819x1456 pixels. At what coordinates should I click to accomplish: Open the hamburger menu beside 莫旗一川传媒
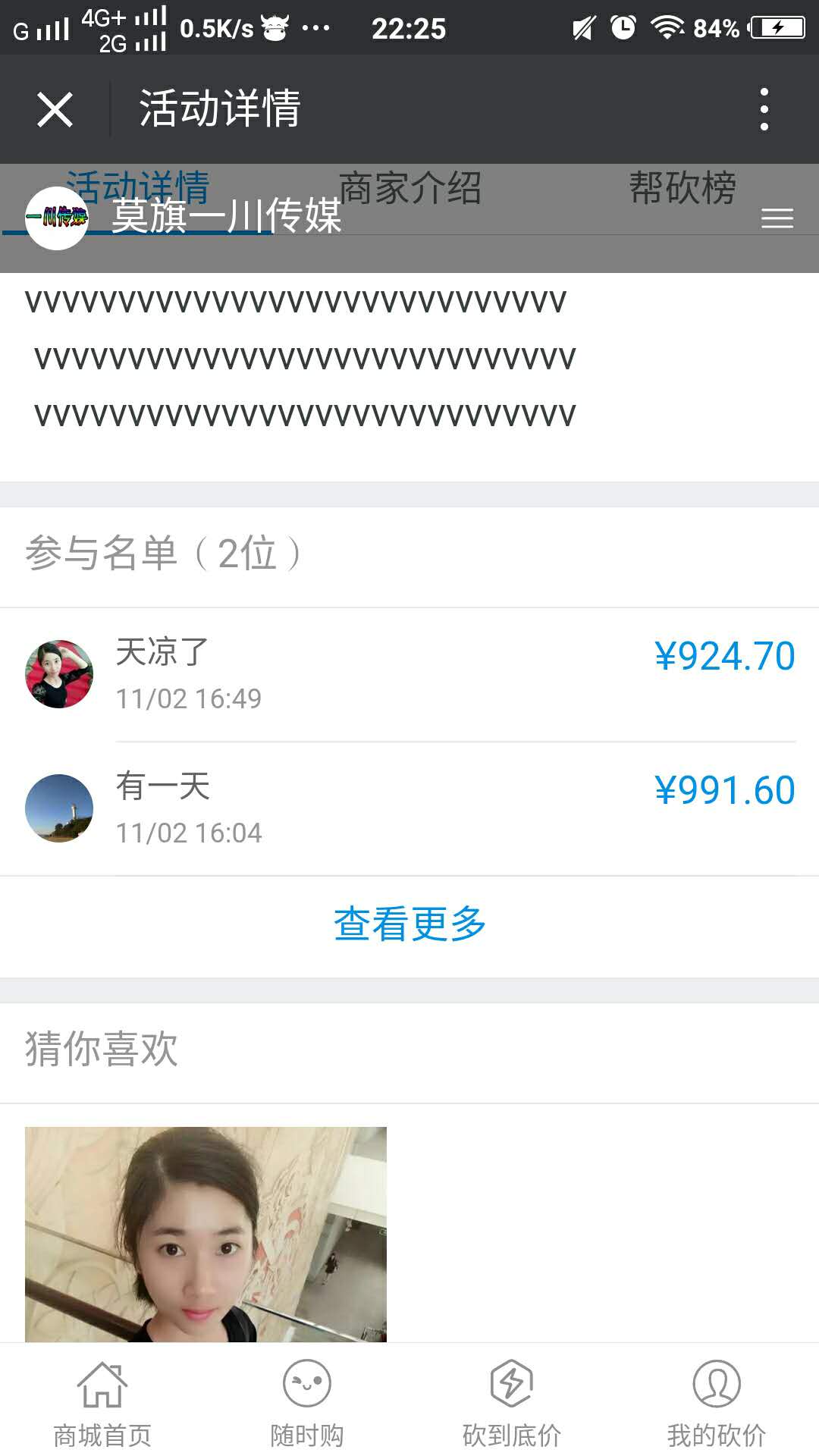777,218
